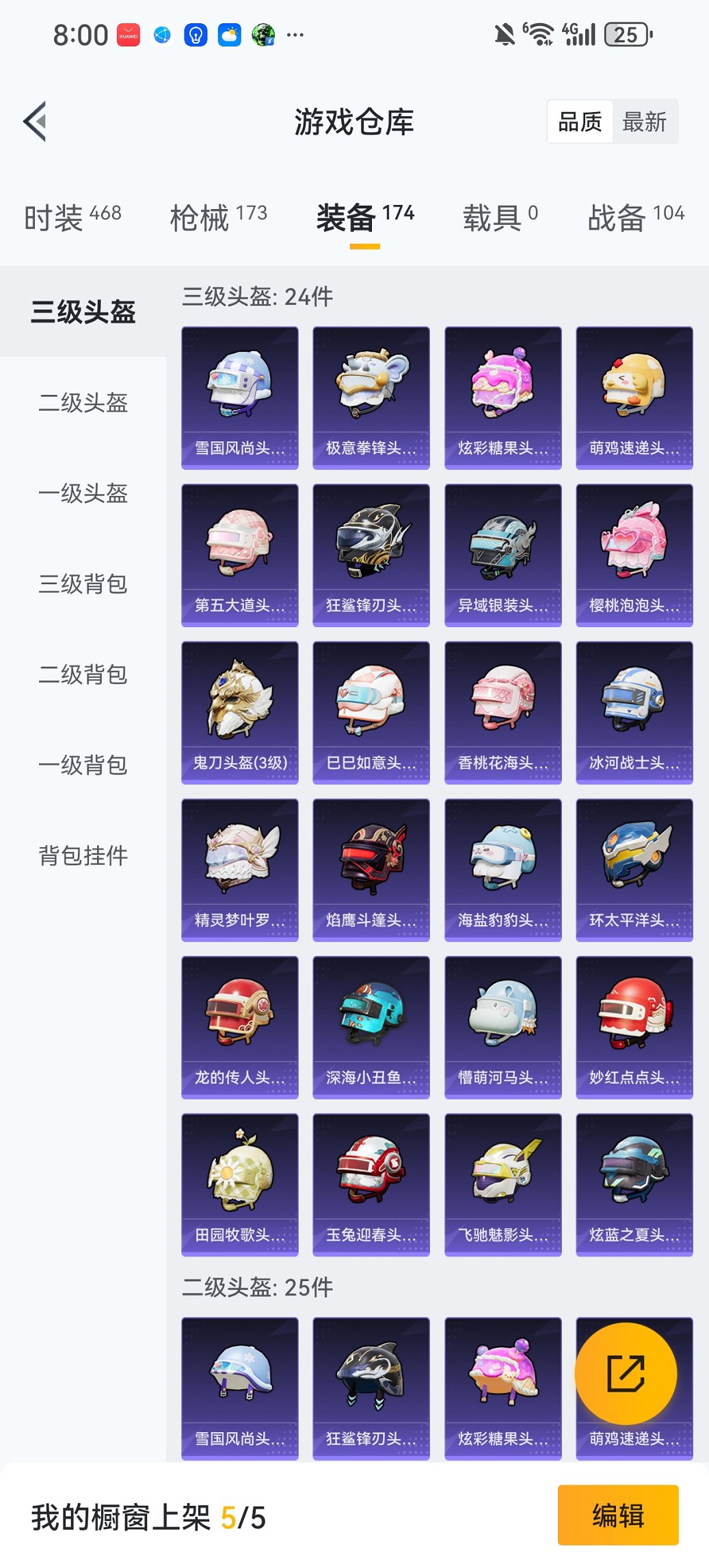Sort items by 品质 quality
Viewport: 709px width, 1568px height.
580,121
